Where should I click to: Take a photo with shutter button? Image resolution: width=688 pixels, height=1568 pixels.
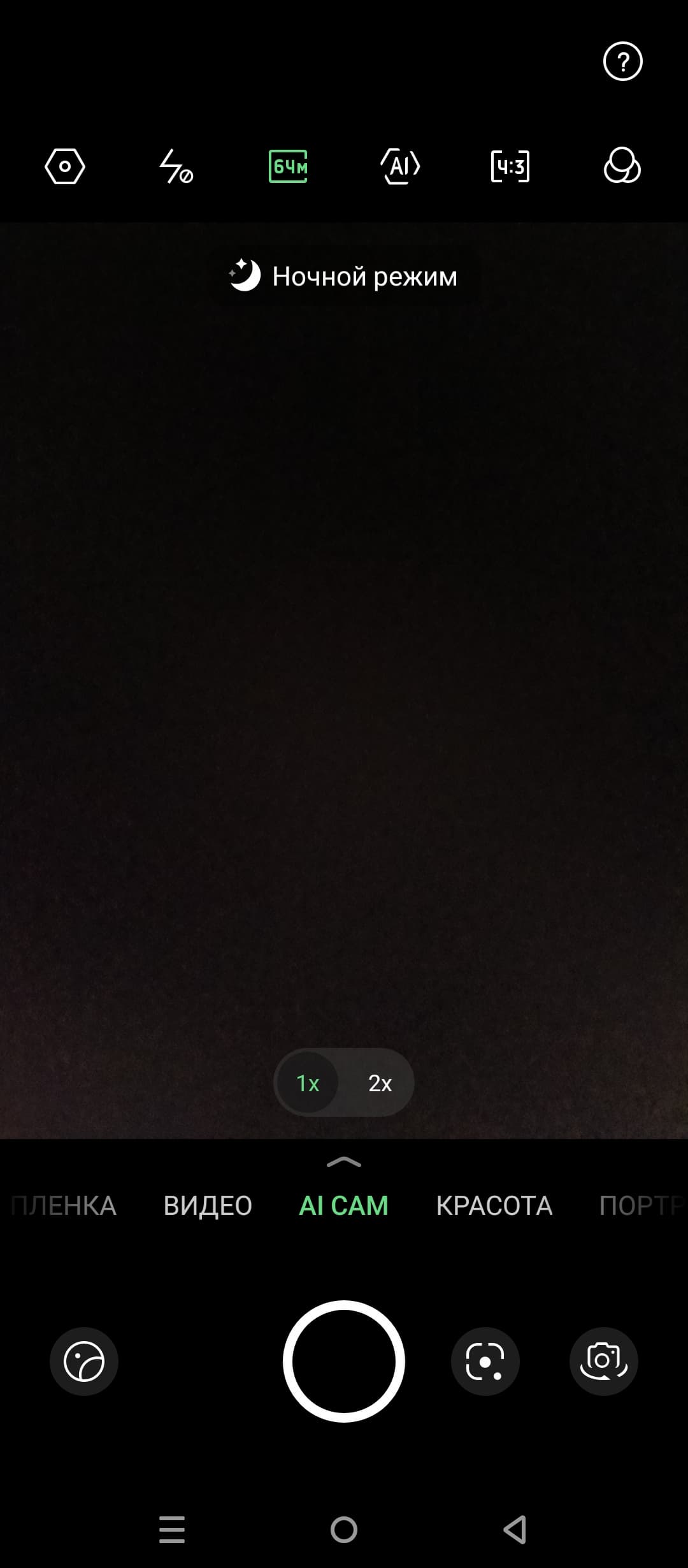pos(344,1361)
